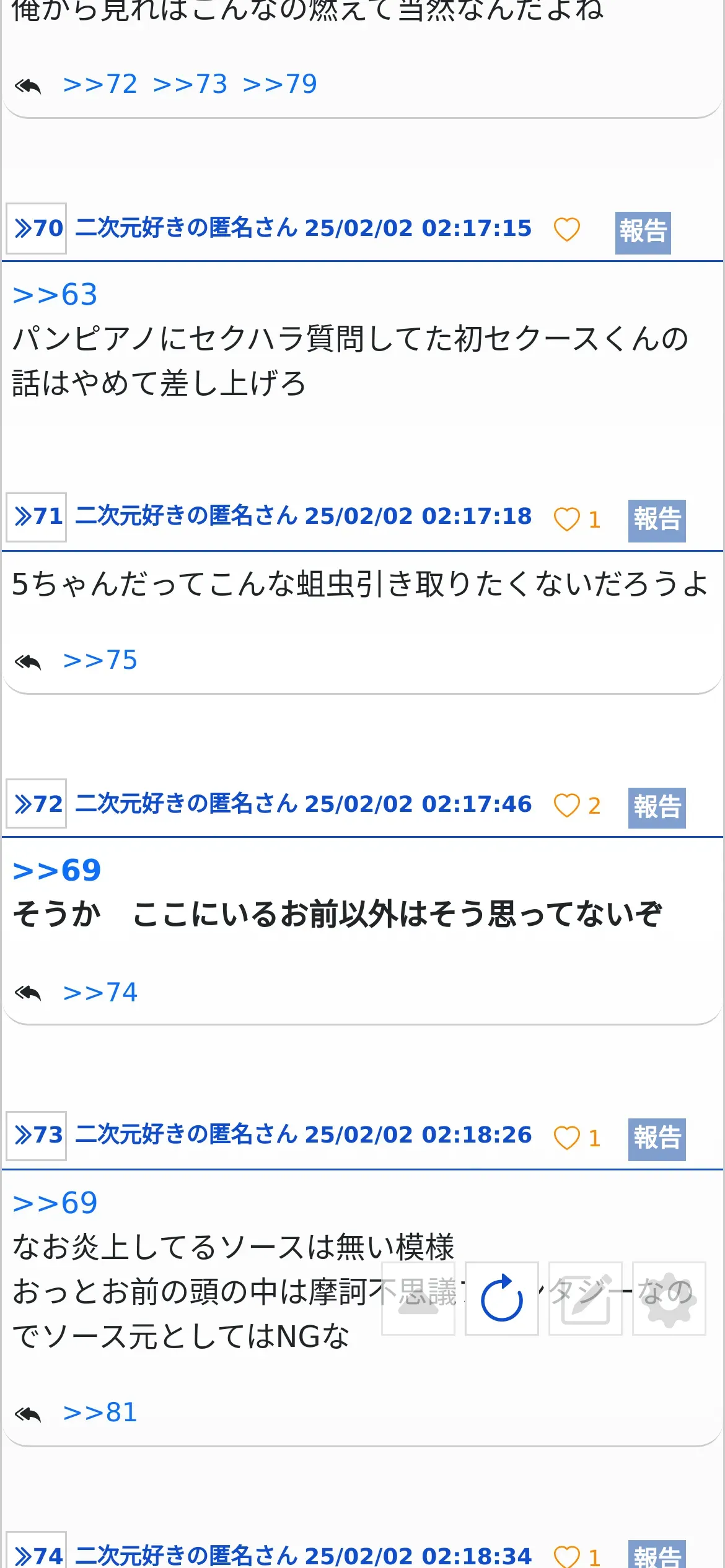Open reply link >>75
Viewport: 725px width, 1568px height.
100,660
